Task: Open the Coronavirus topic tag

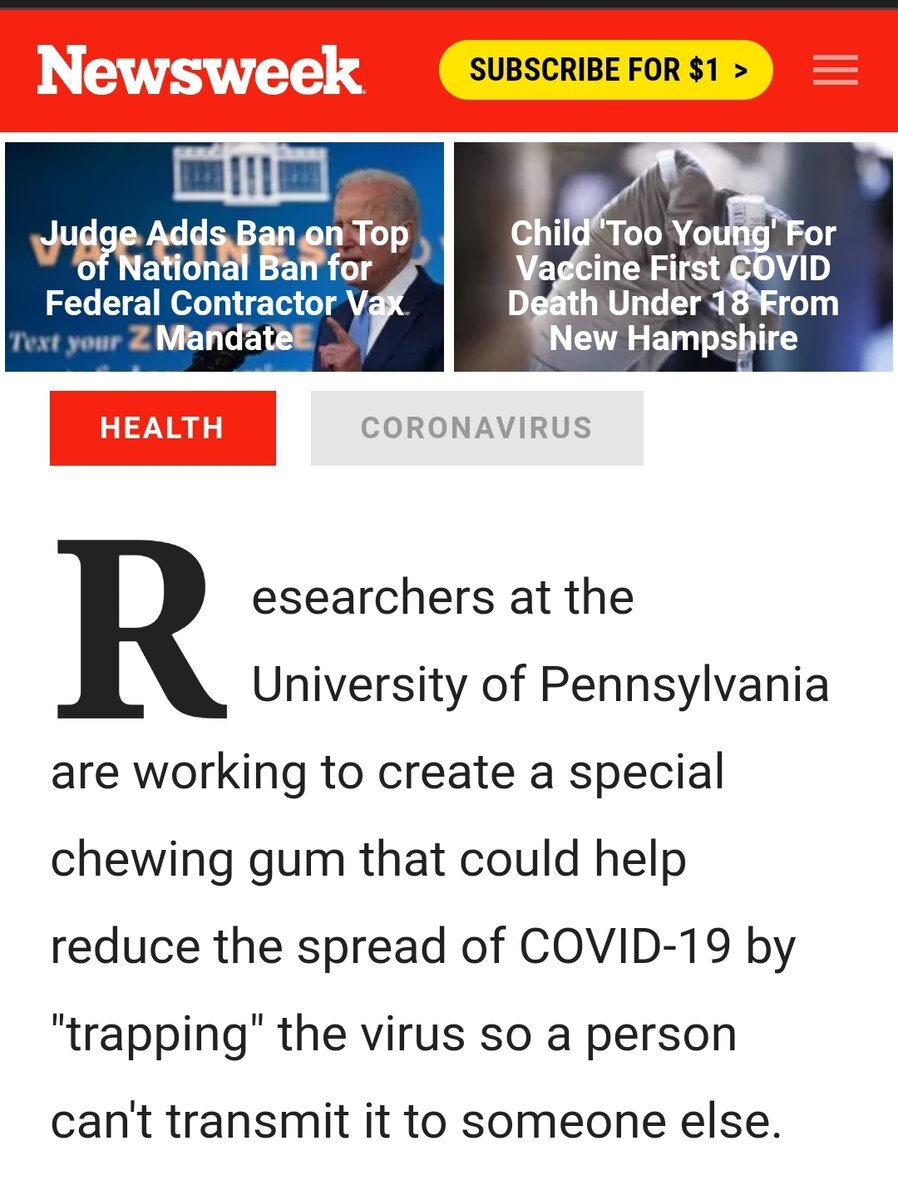Action: click(x=477, y=428)
